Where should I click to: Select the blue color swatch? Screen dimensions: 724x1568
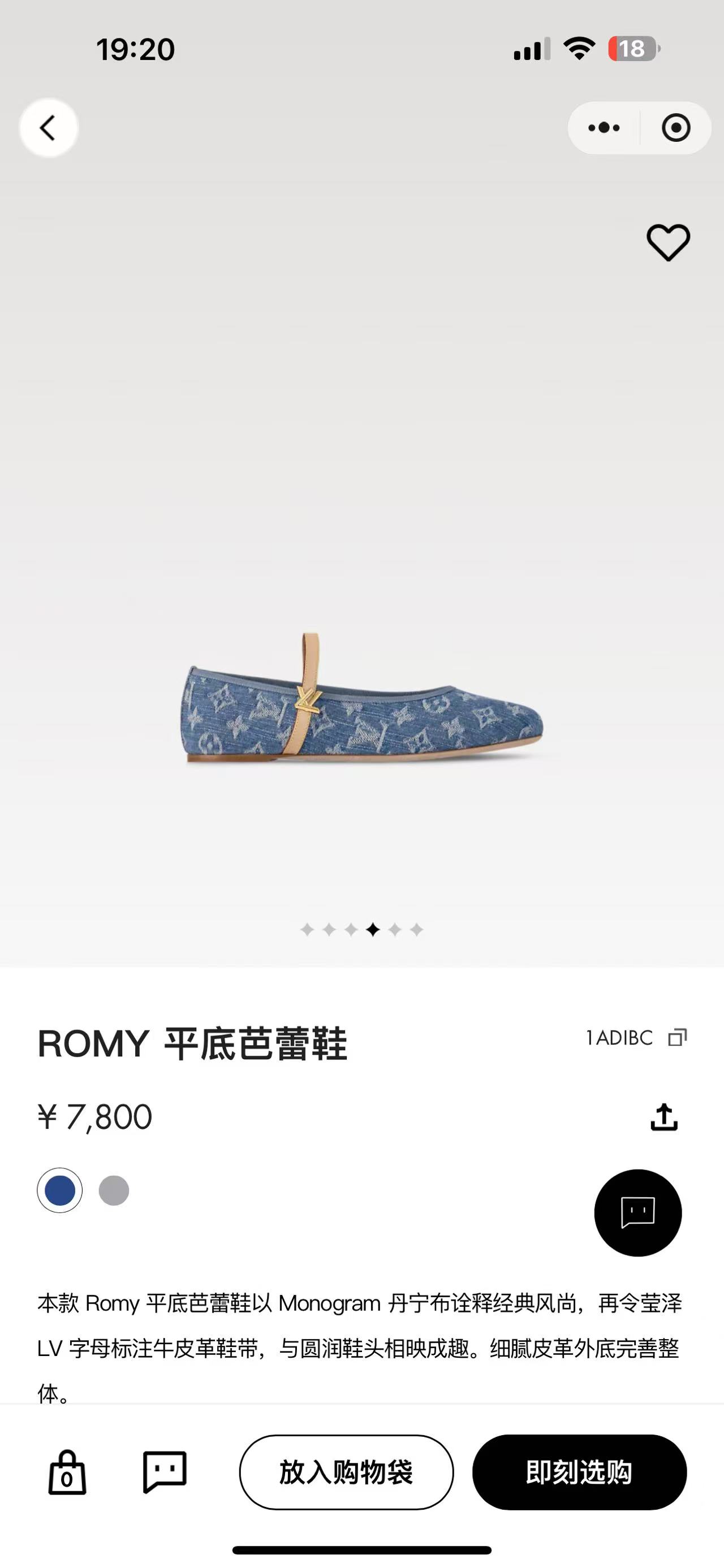(60, 1190)
